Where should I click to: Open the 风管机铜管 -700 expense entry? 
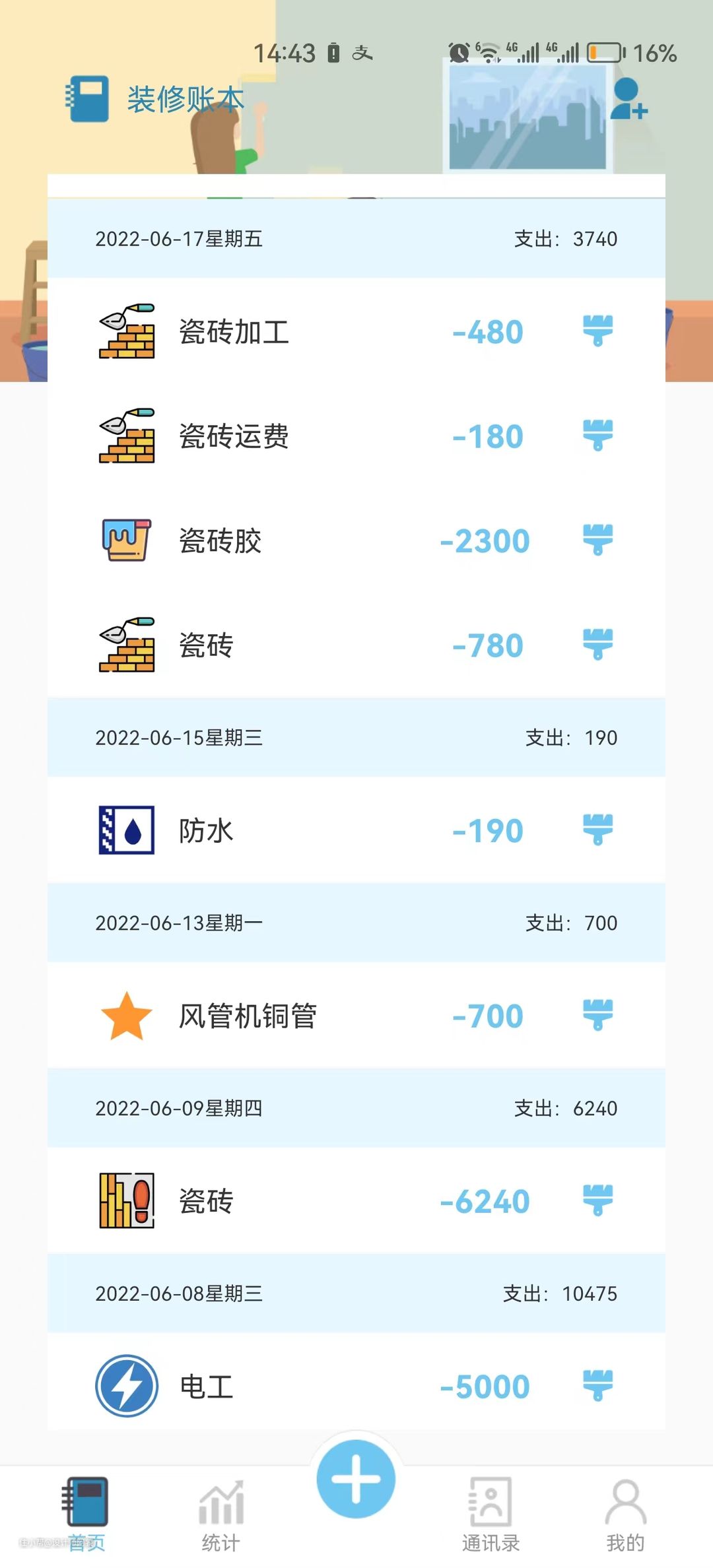pyautogui.click(x=356, y=1016)
